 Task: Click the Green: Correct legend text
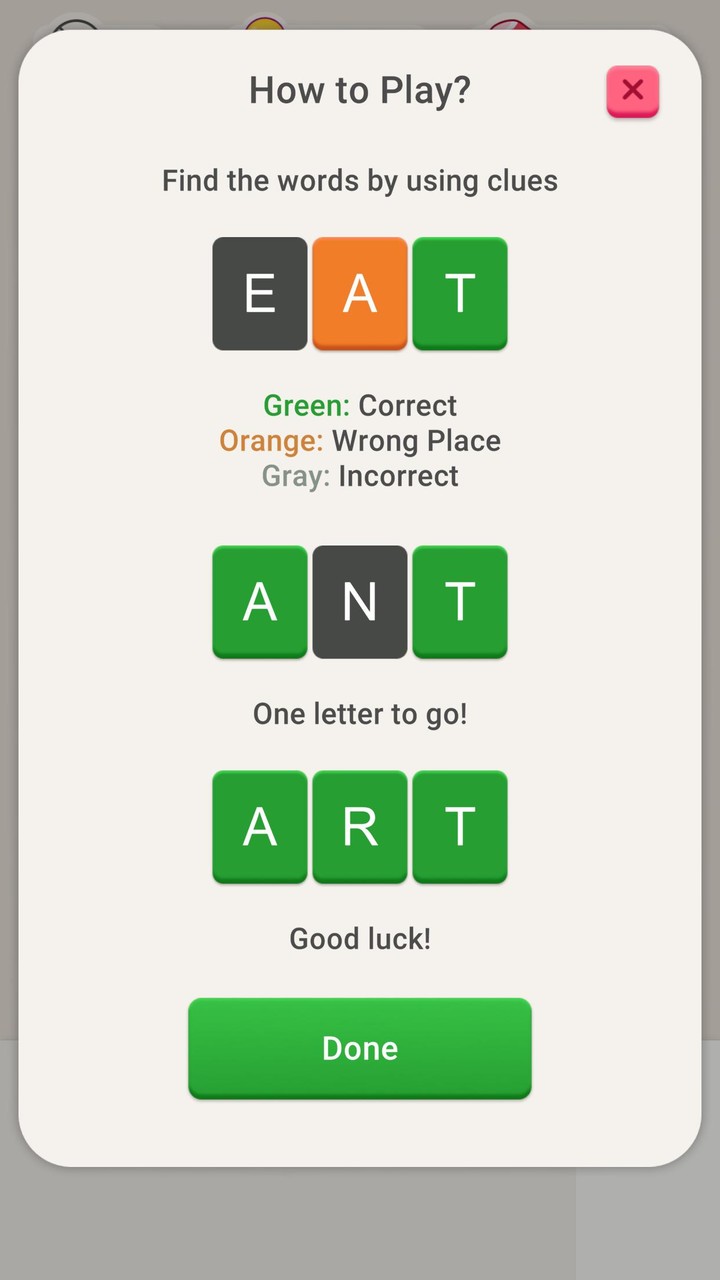tap(360, 405)
